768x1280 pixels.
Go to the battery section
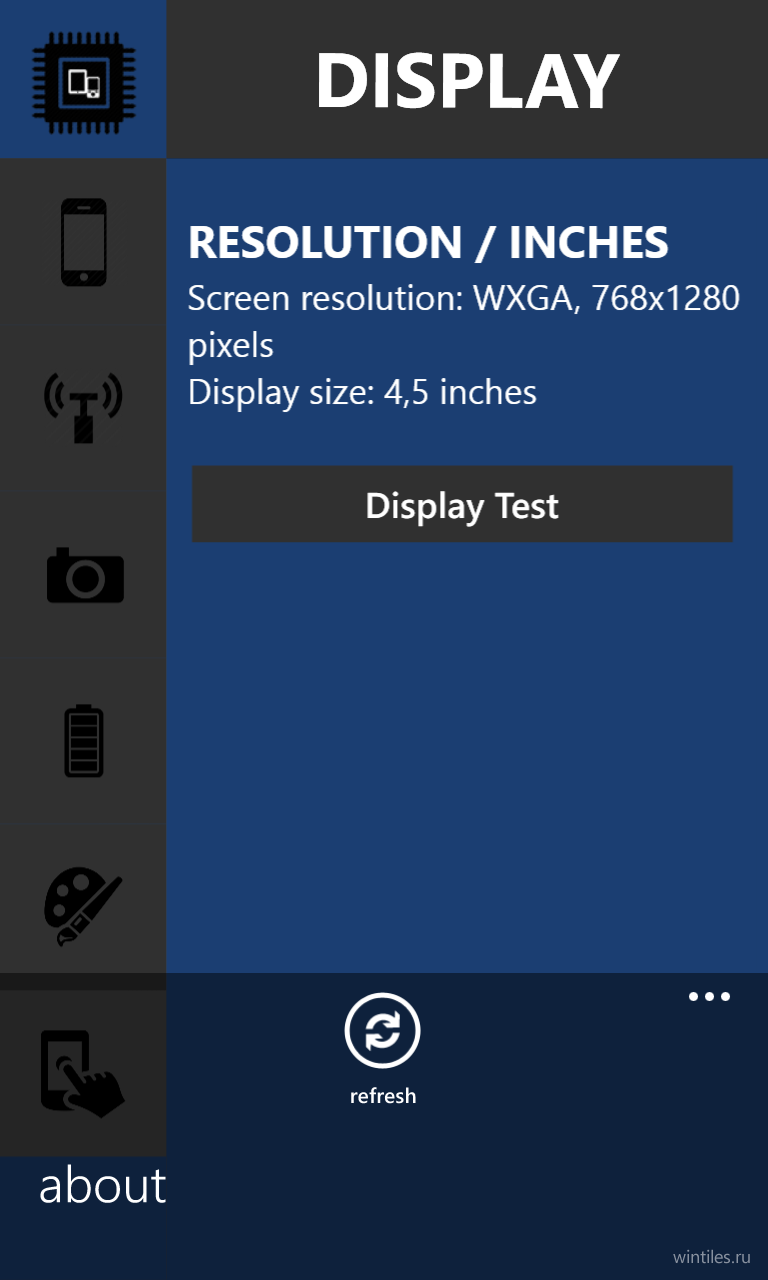(84, 741)
